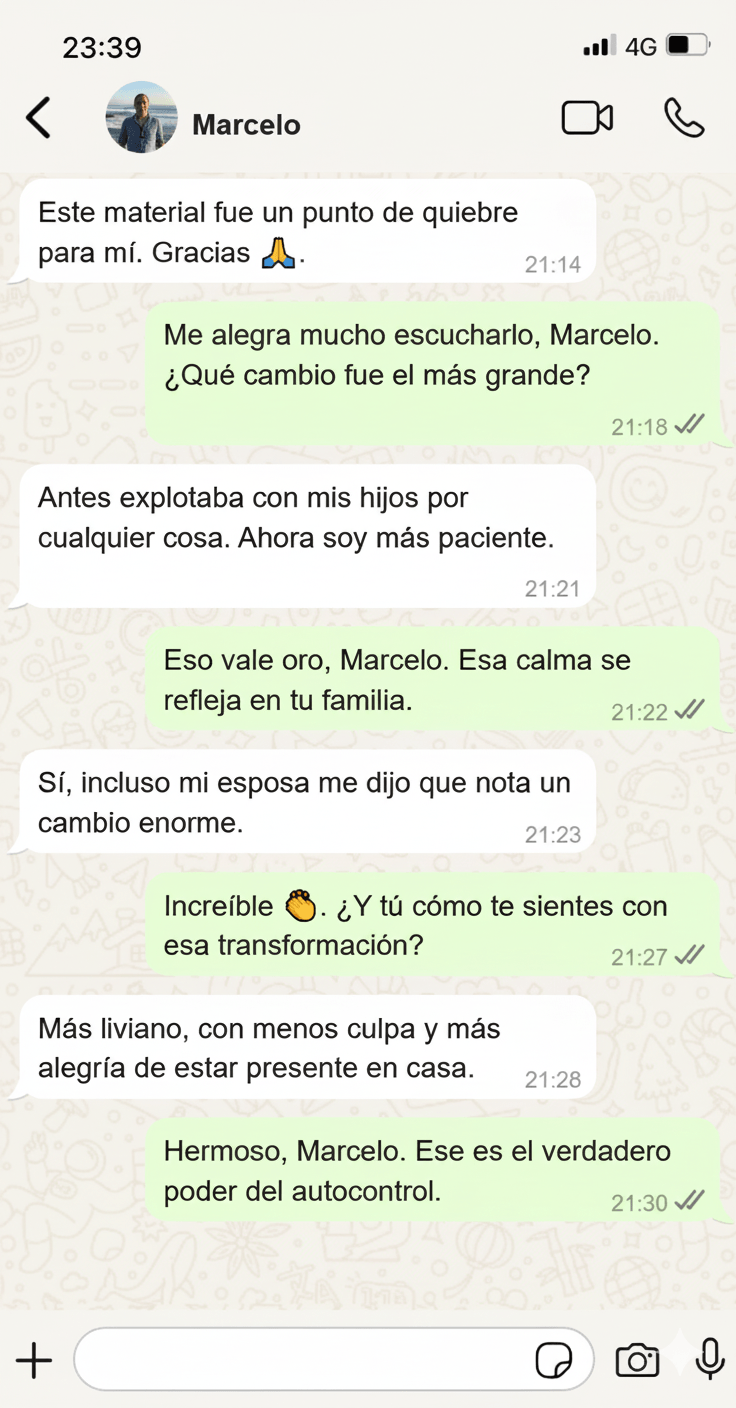Start a video call with Marcelo

coord(587,118)
